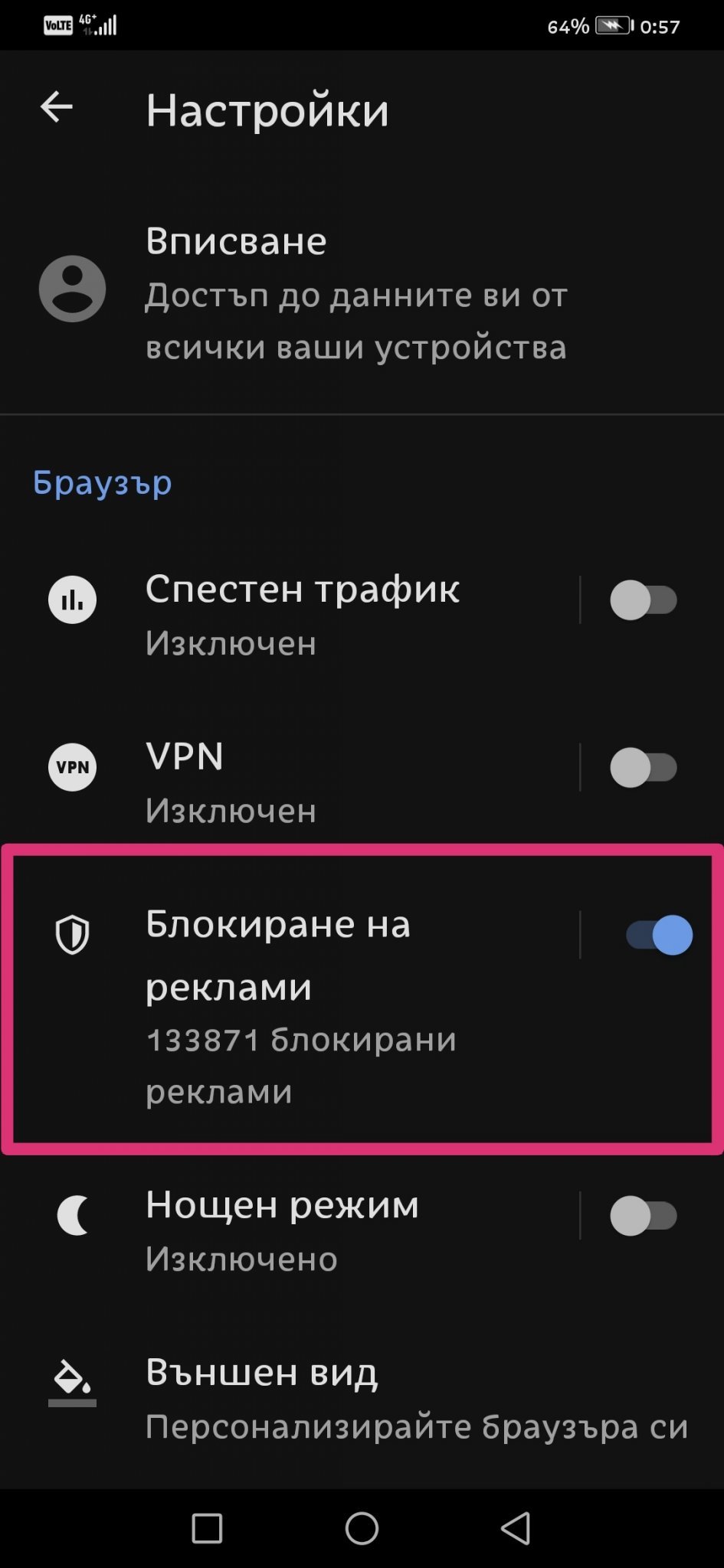The image size is (724, 1568).
Task: Enable the Спестен трафик switch
Action: [x=644, y=599]
